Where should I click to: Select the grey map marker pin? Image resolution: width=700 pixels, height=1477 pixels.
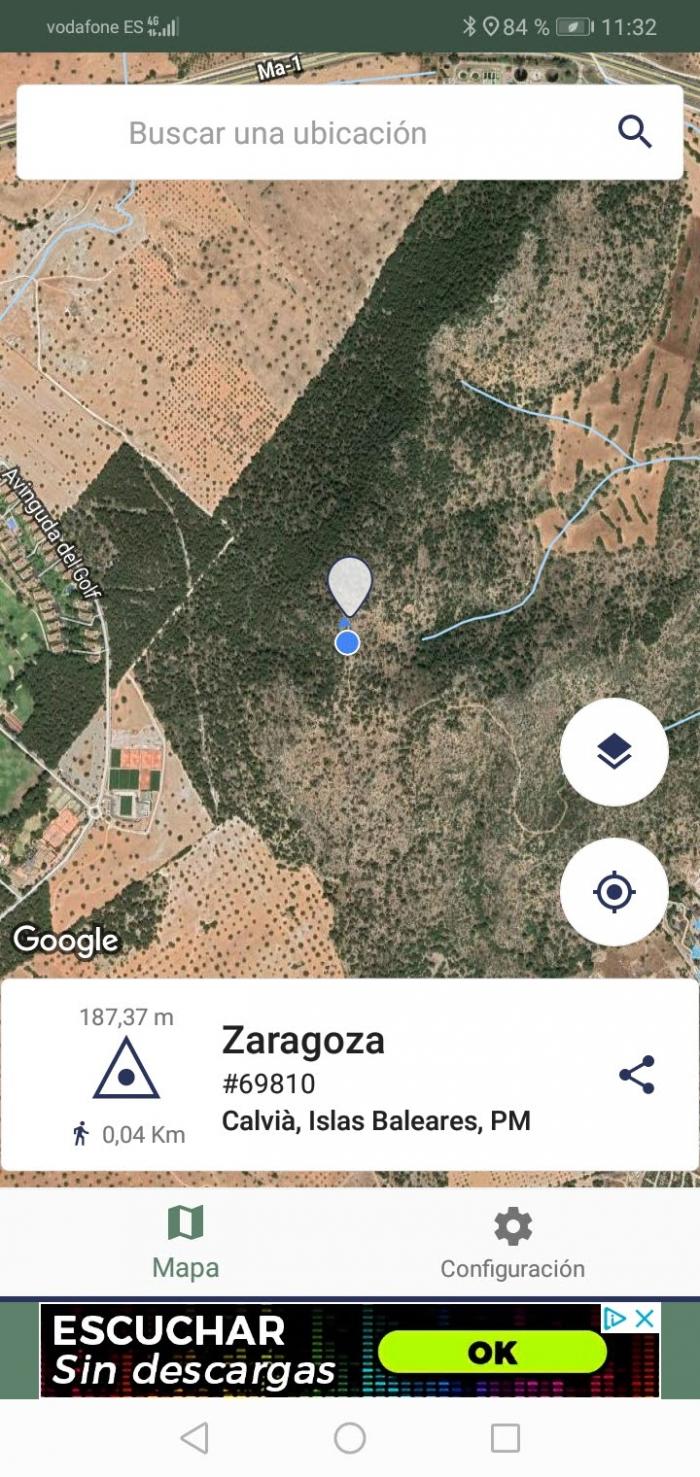(x=350, y=587)
